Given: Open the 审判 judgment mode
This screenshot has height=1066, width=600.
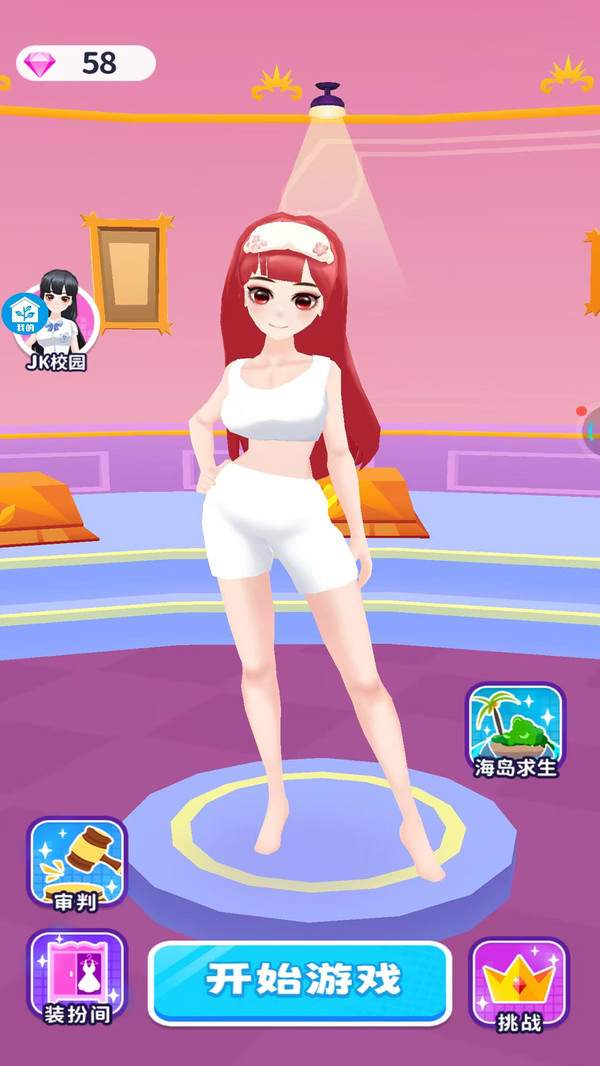Looking at the screenshot, I should pyautogui.click(x=77, y=863).
